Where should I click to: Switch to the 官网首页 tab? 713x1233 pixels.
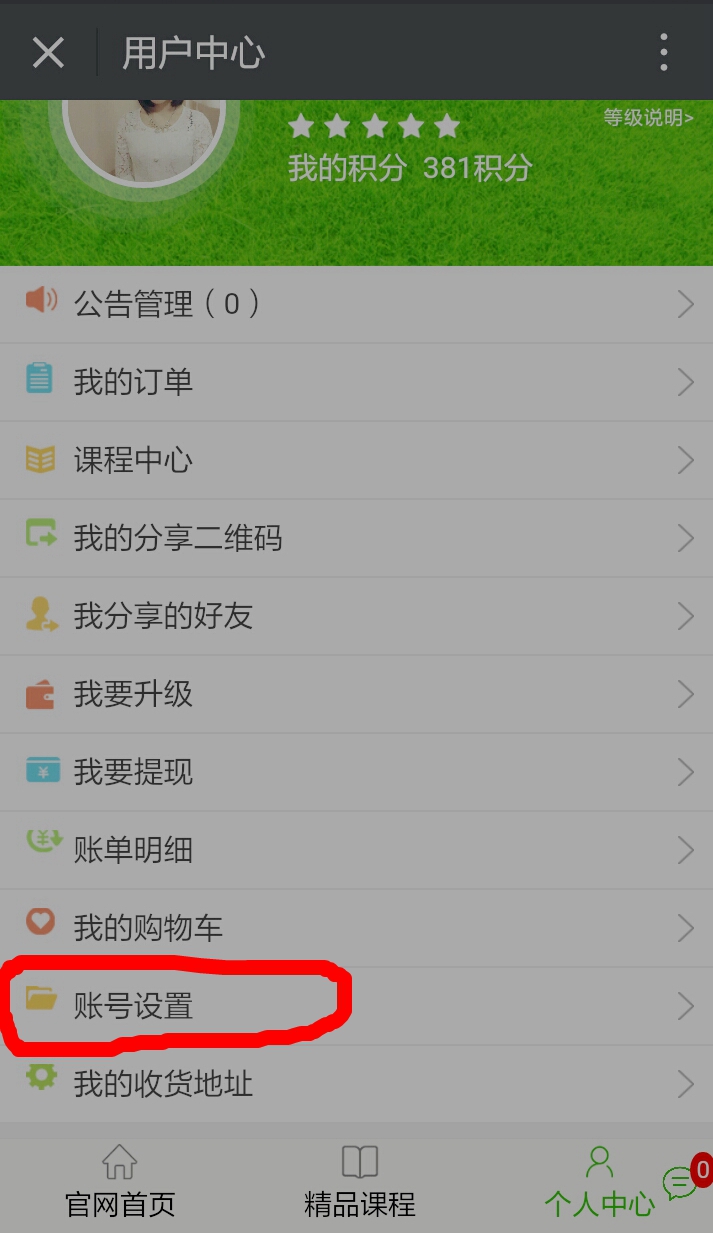point(120,1182)
